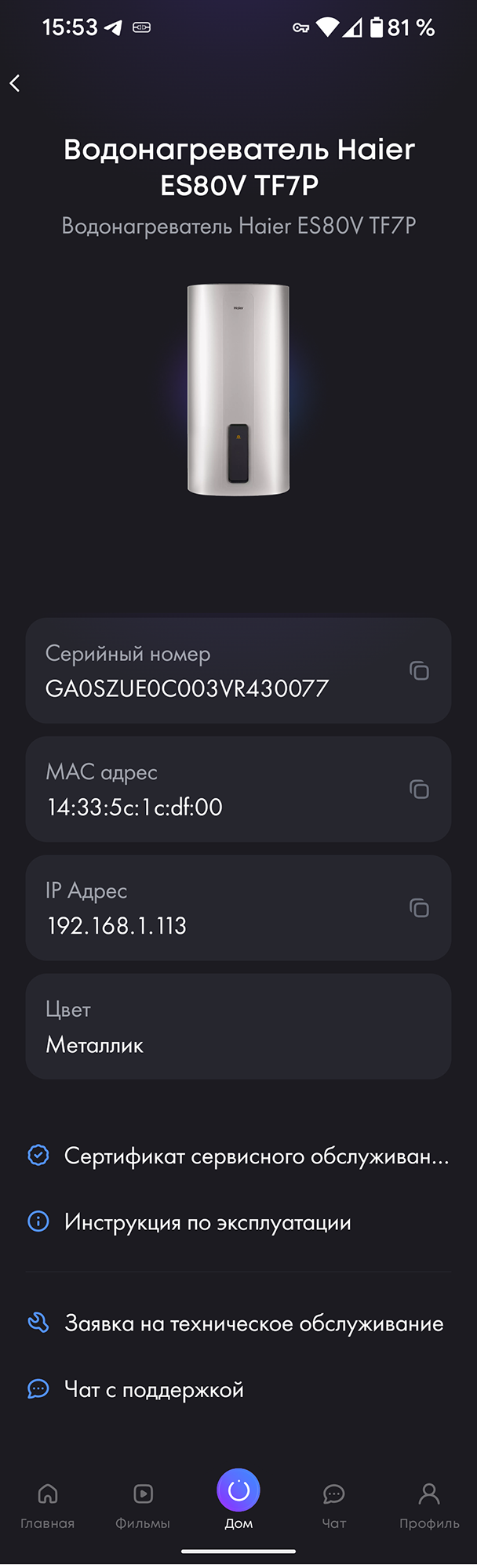The height and width of the screenshot is (1568, 477).
Task: Go back using the top arrow
Action: [x=16, y=83]
